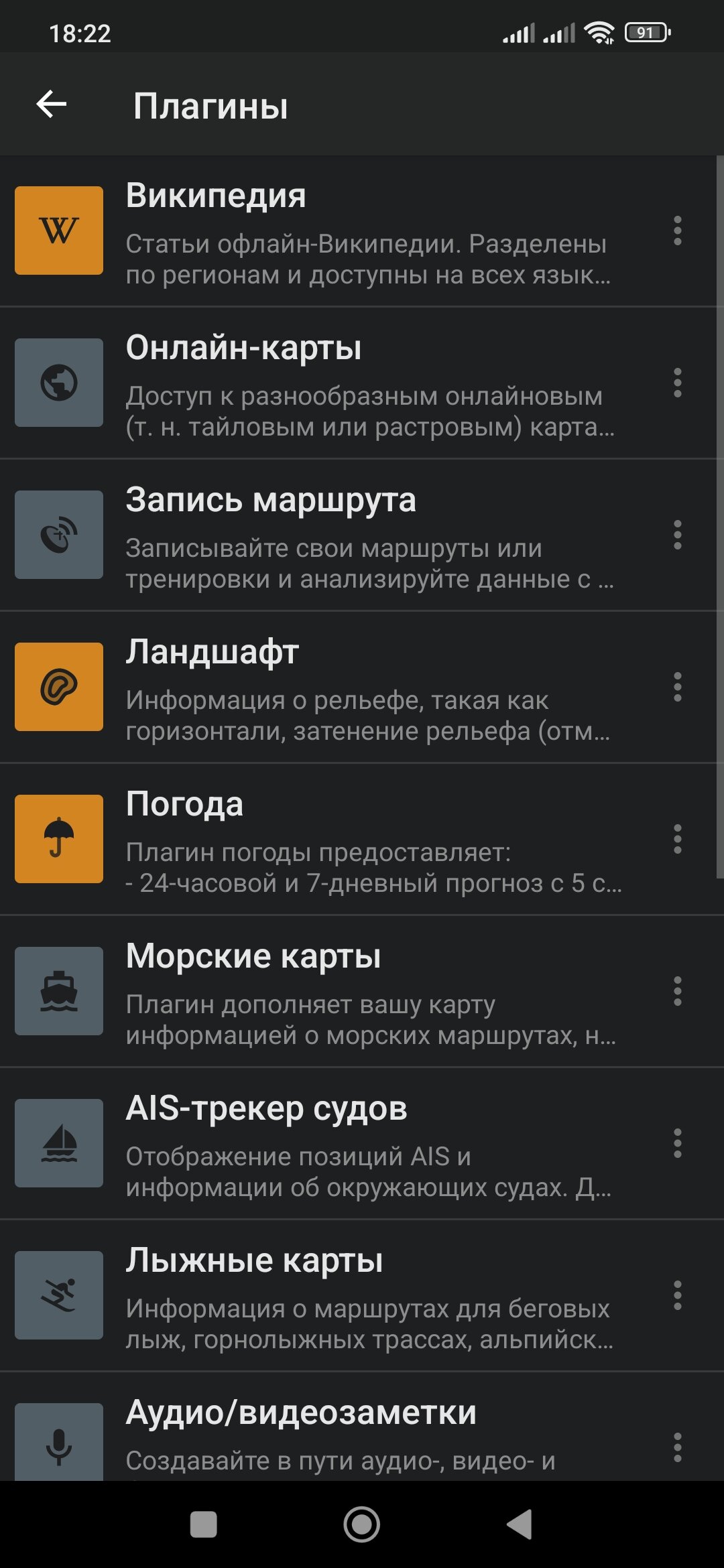The height and width of the screenshot is (1568, 724).
Task: Open the Погода plugin
Action: [x=367, y=840]
